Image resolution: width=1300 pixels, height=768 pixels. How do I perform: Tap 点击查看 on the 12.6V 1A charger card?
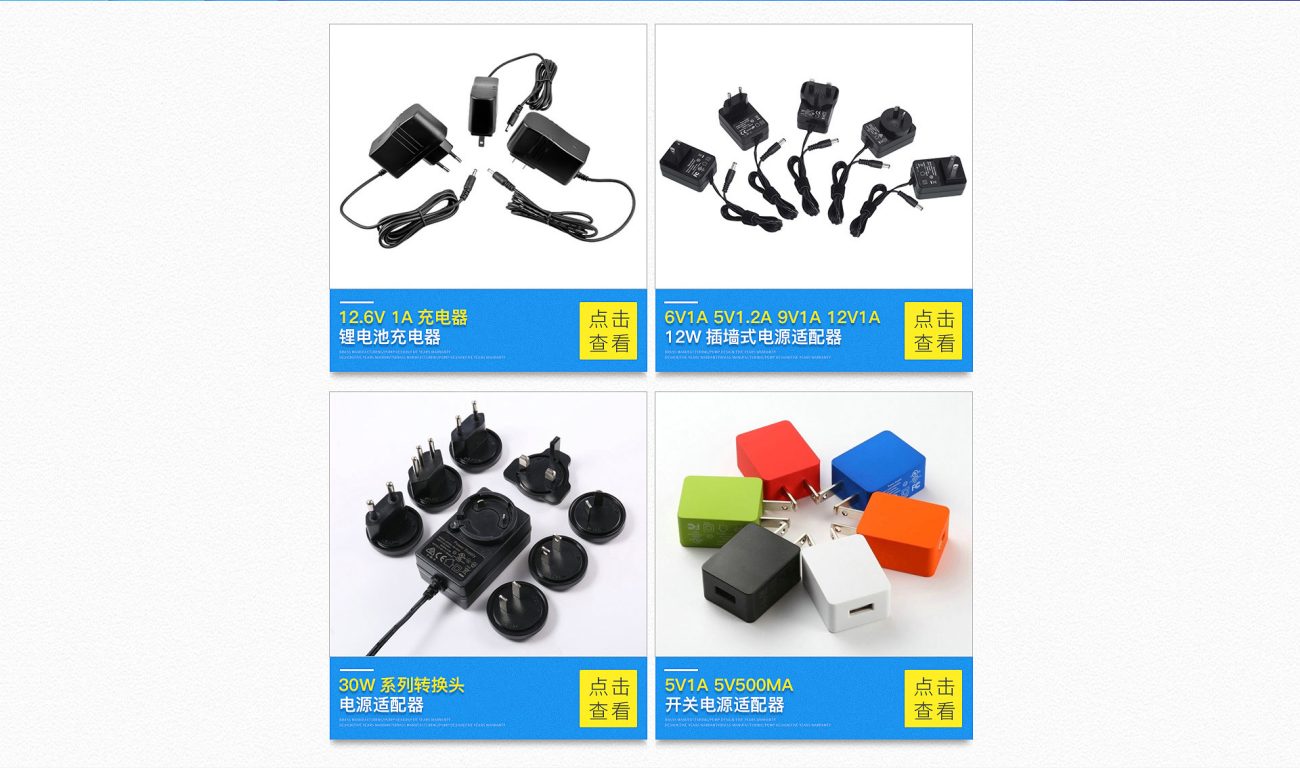pos(608,331)
